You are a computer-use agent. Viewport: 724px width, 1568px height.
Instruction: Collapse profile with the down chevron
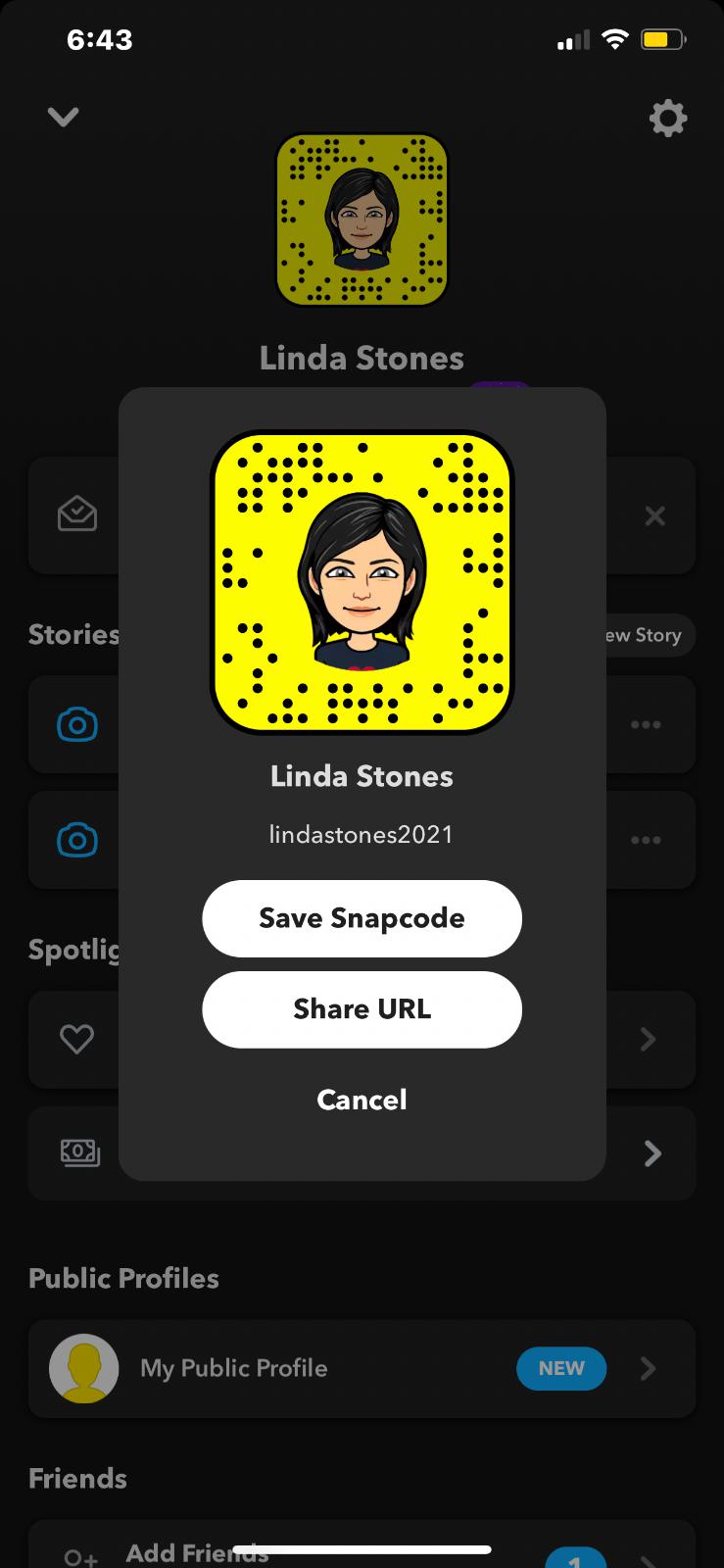pyautogui.click(x=64, y=117)
